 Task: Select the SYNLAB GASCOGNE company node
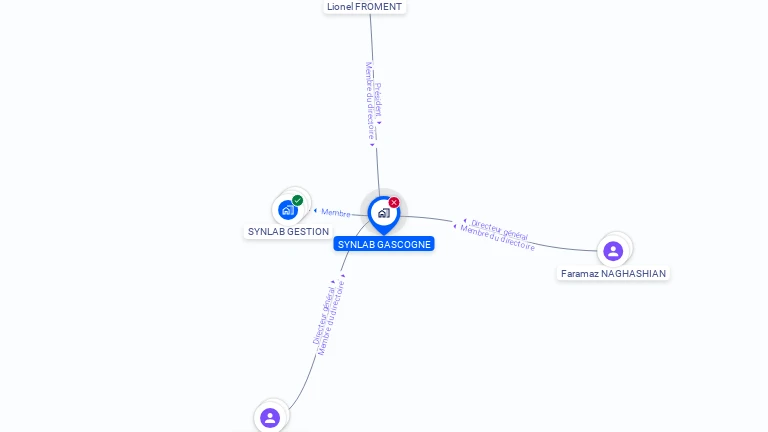coord(384,213)
